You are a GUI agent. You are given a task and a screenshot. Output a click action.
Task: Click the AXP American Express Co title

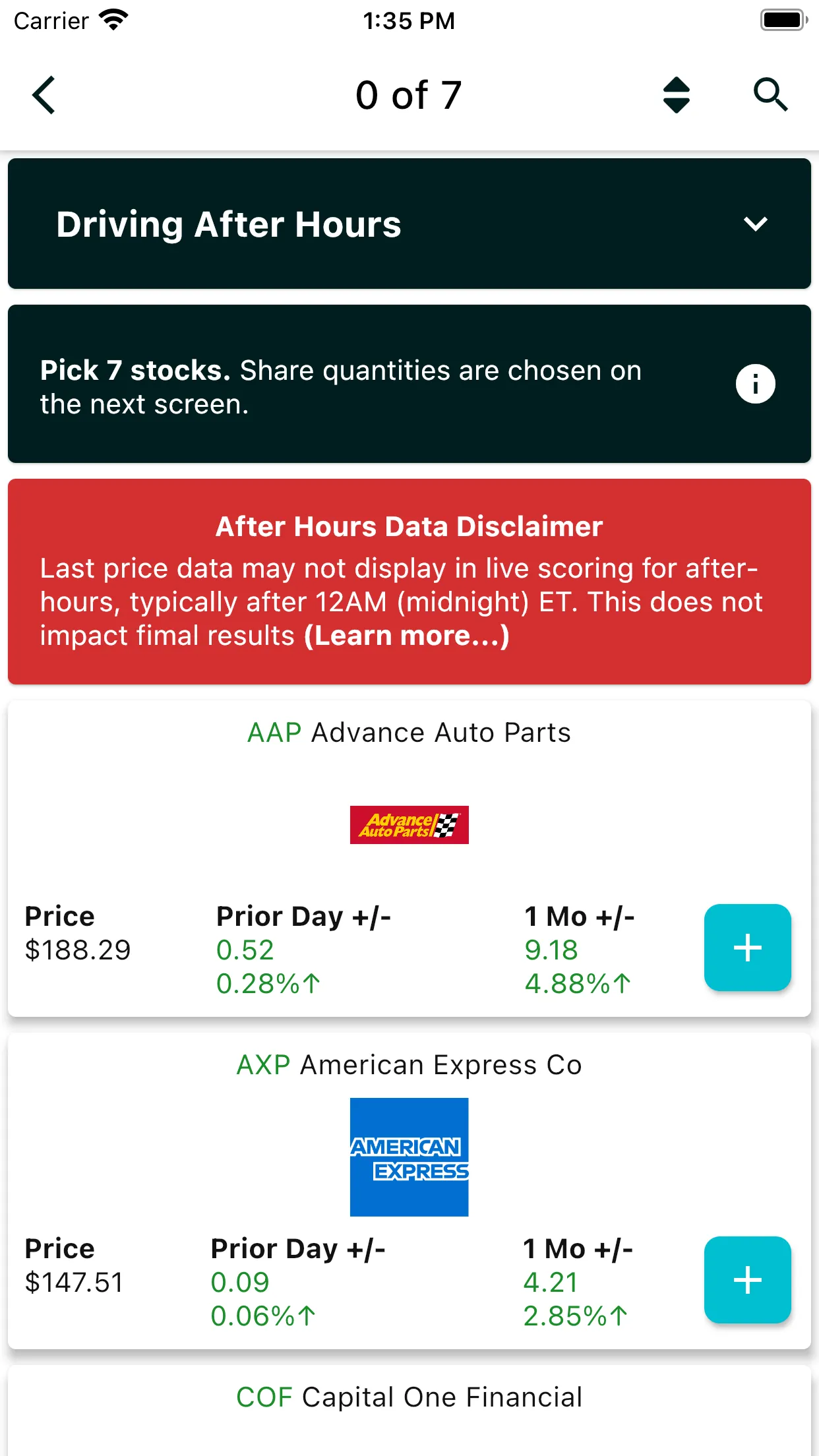(409, 1064)
